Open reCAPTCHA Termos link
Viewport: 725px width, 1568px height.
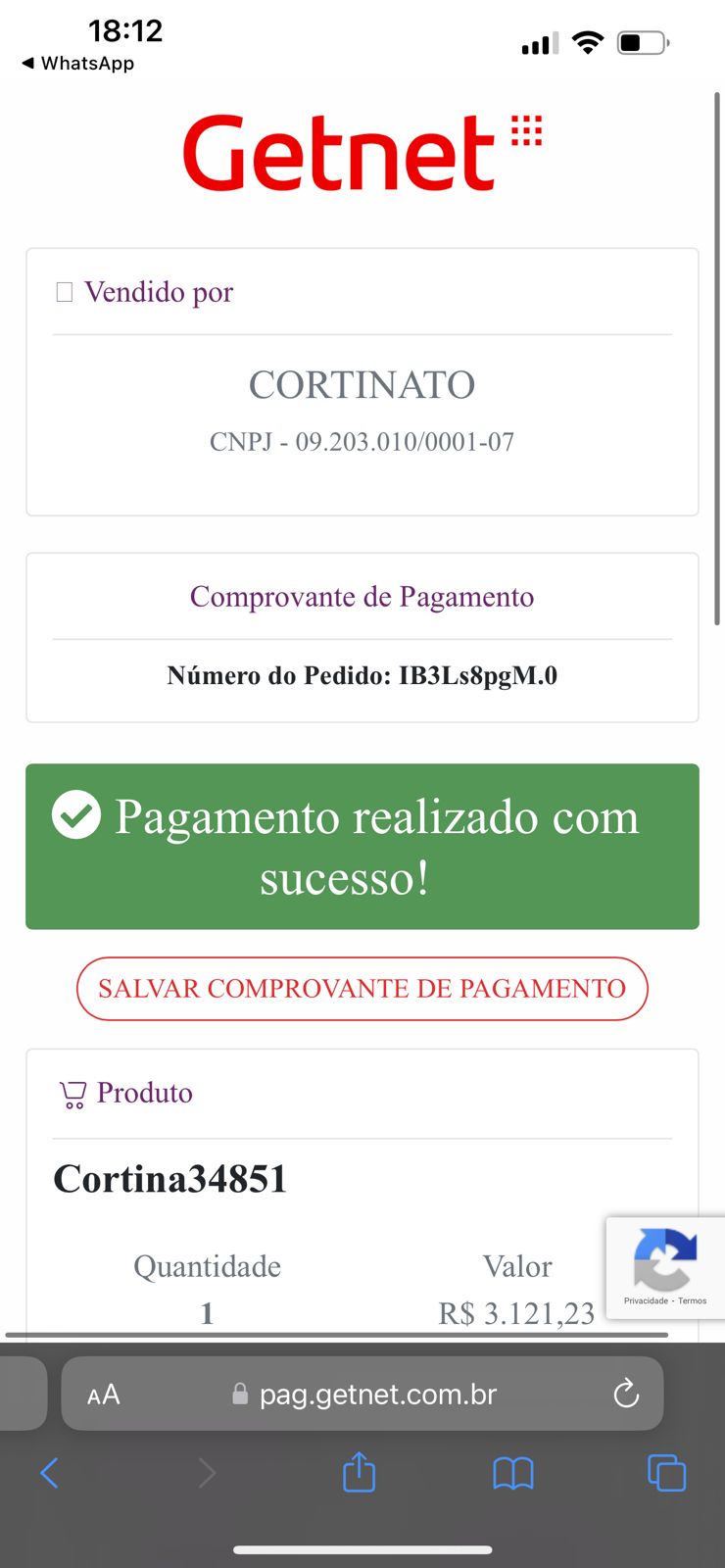point(692,1300)
